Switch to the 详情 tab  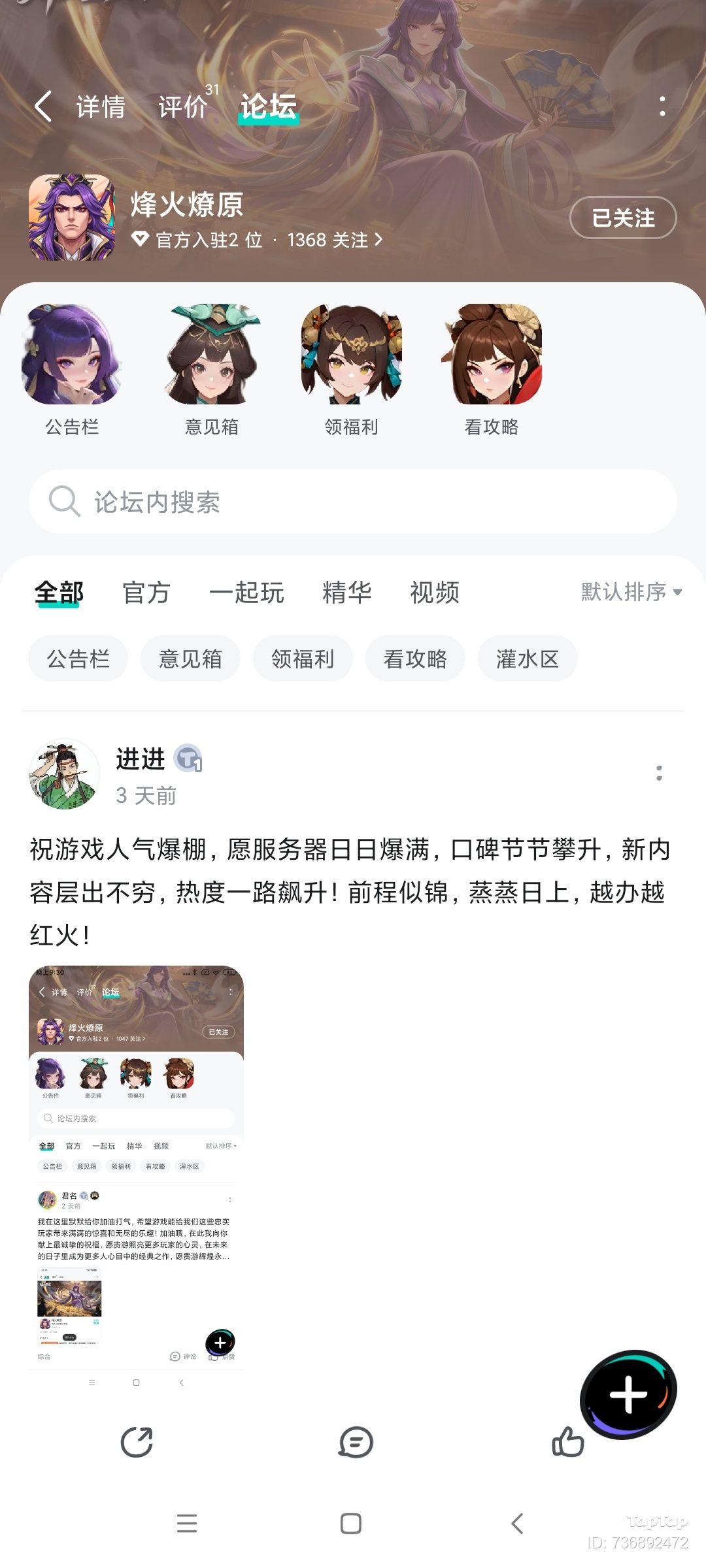click(x=101, y=106)
